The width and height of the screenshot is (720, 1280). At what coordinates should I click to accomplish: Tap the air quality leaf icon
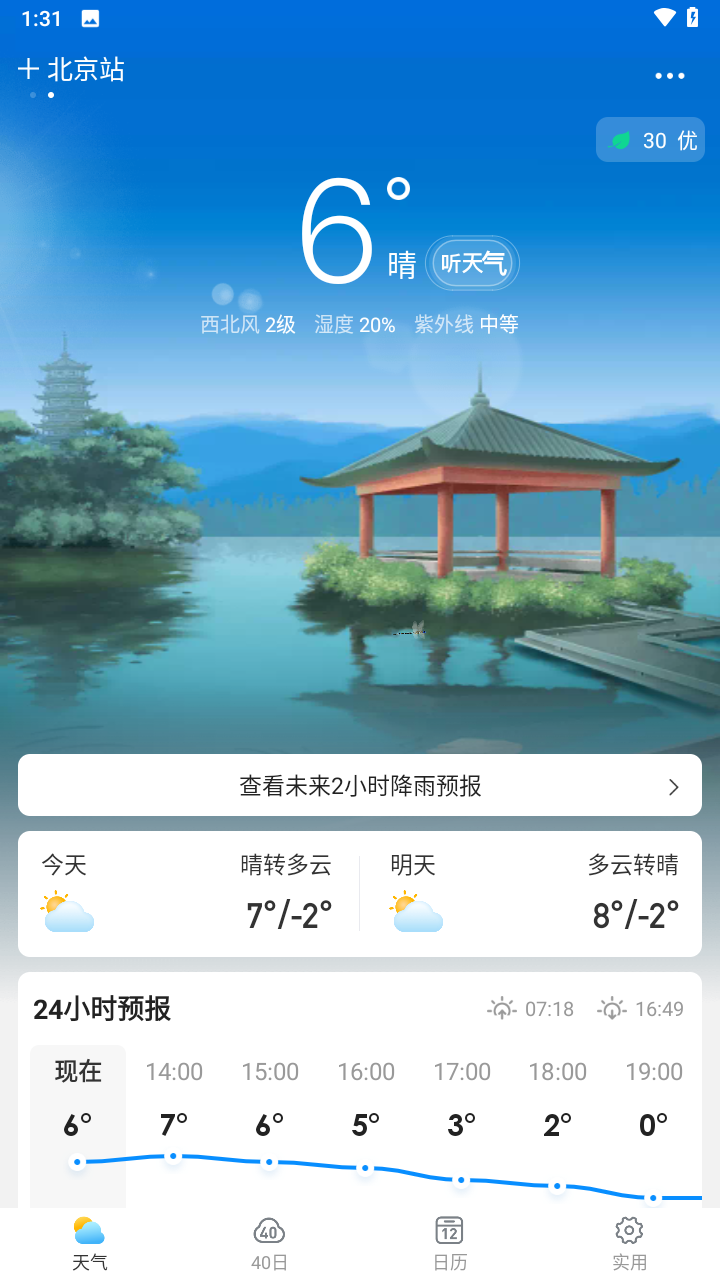pyautogui.click(x=622, y=139)
